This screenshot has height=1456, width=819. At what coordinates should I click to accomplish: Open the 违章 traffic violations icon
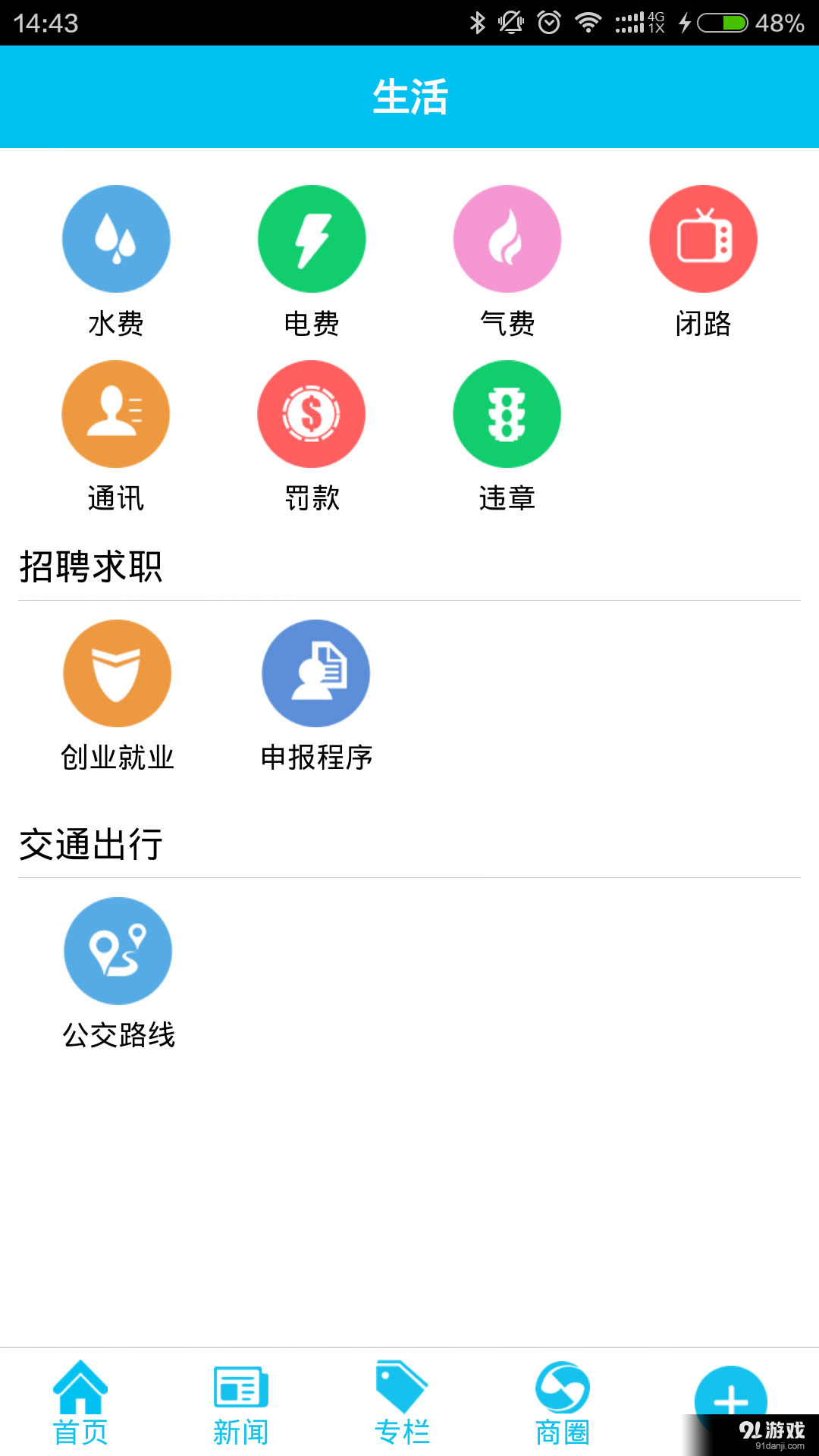(x=507, y=414)
